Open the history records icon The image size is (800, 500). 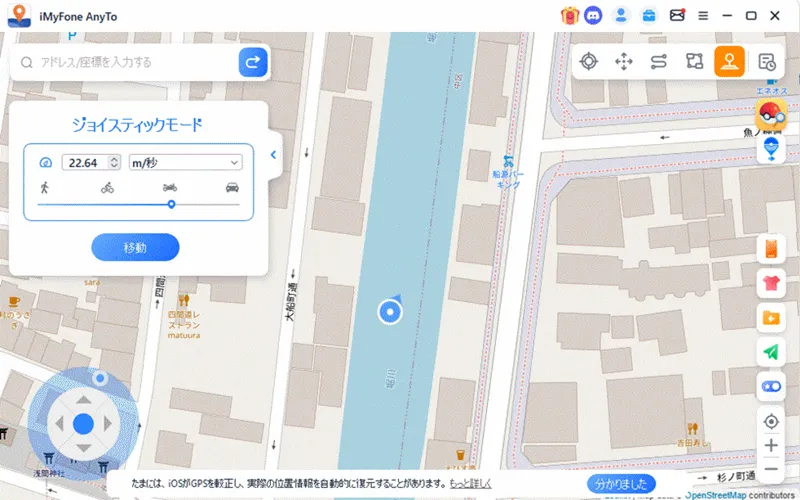(x=767, y=61)
